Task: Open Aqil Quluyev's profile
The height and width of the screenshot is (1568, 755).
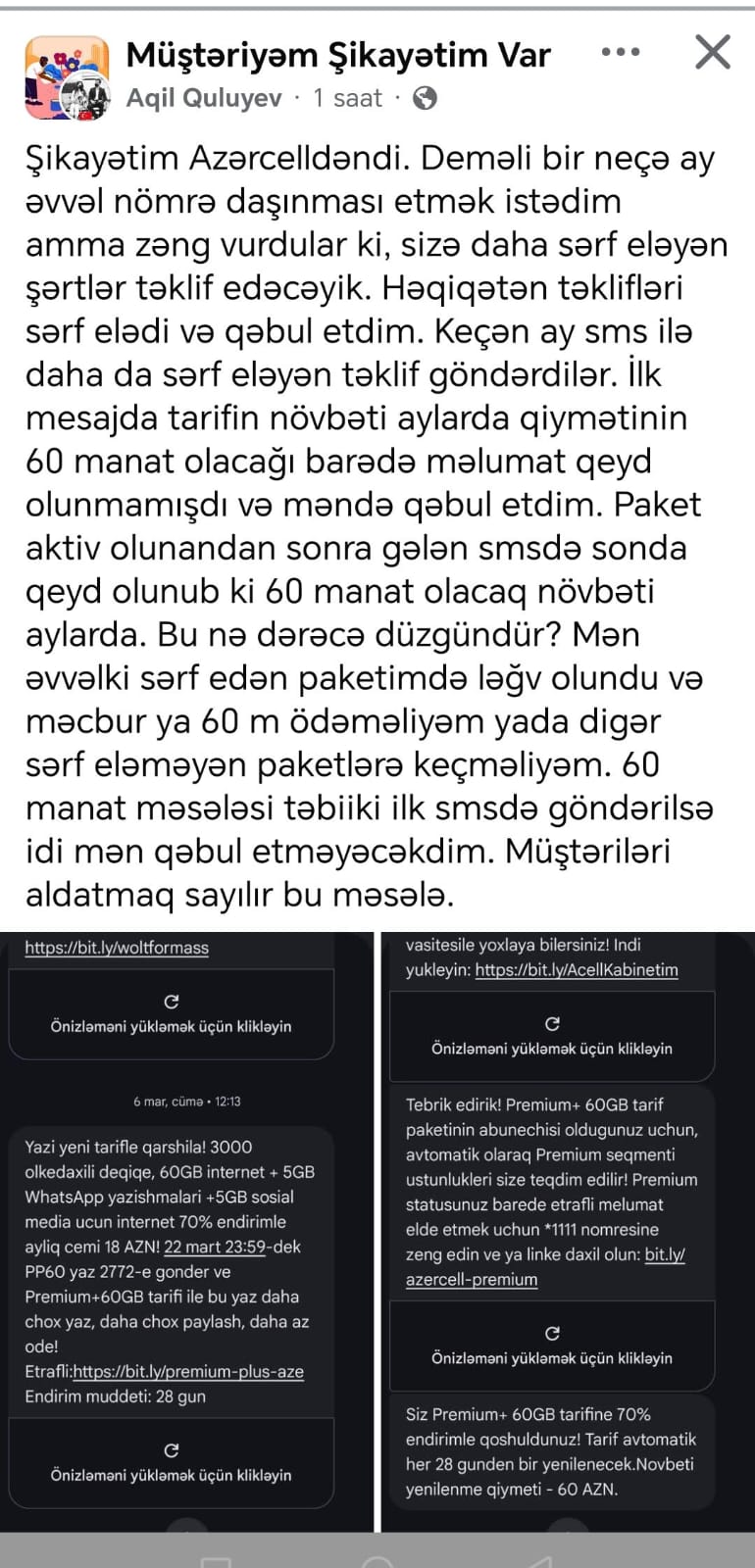Action: pos(204,98)
